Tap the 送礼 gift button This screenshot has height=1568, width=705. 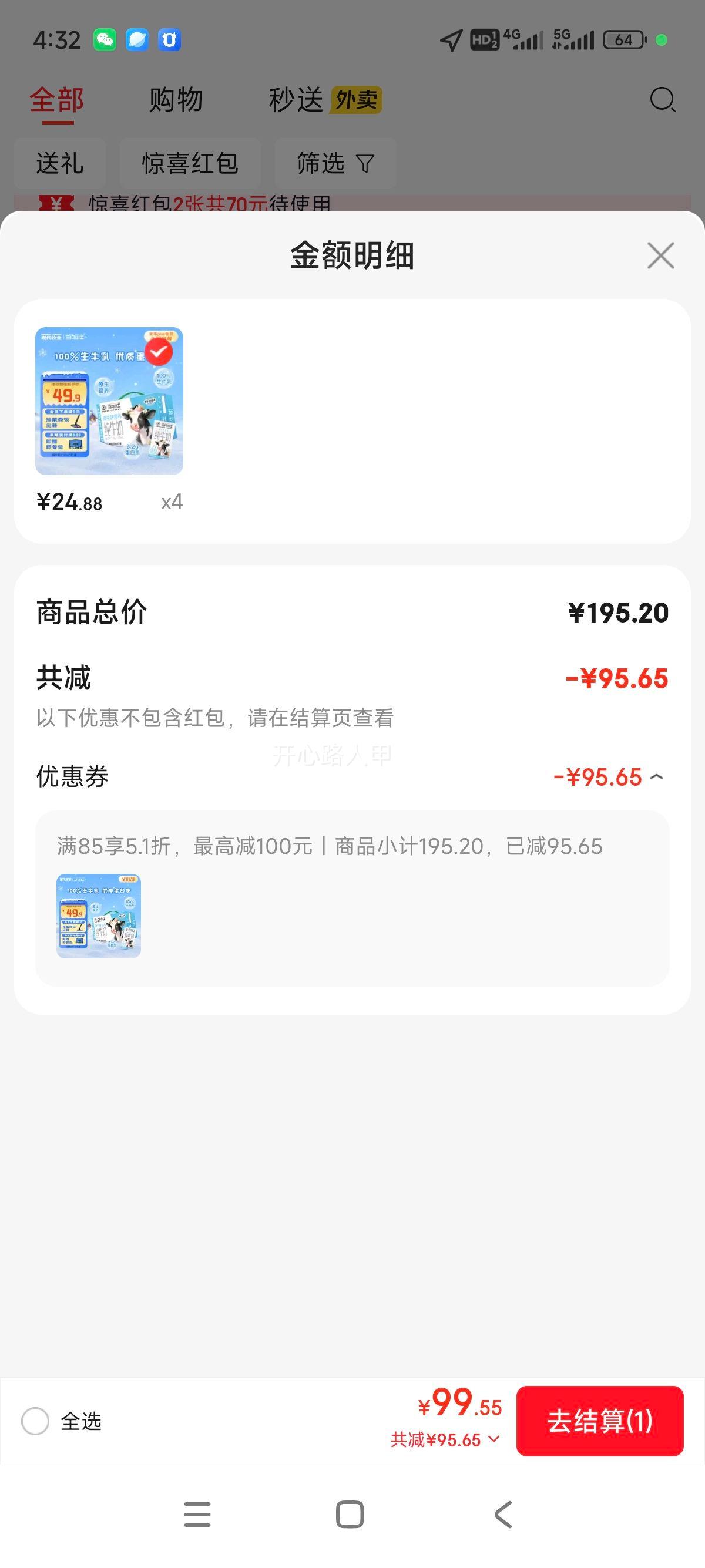[x=60, y=163]
